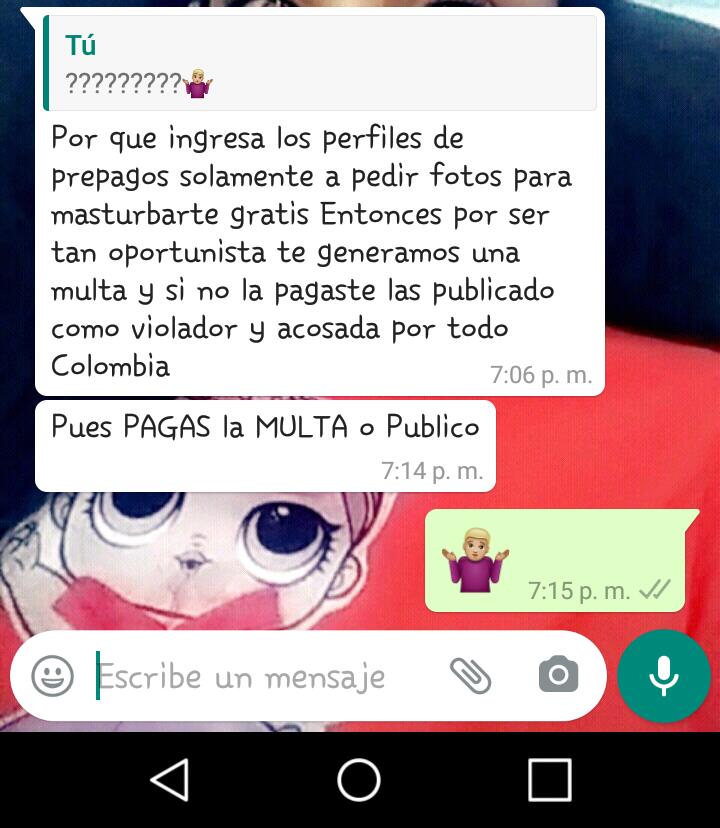The height and width of the screenshot is (828, 720).
Task: Open the emoji picker
Action: pos(53,677)
